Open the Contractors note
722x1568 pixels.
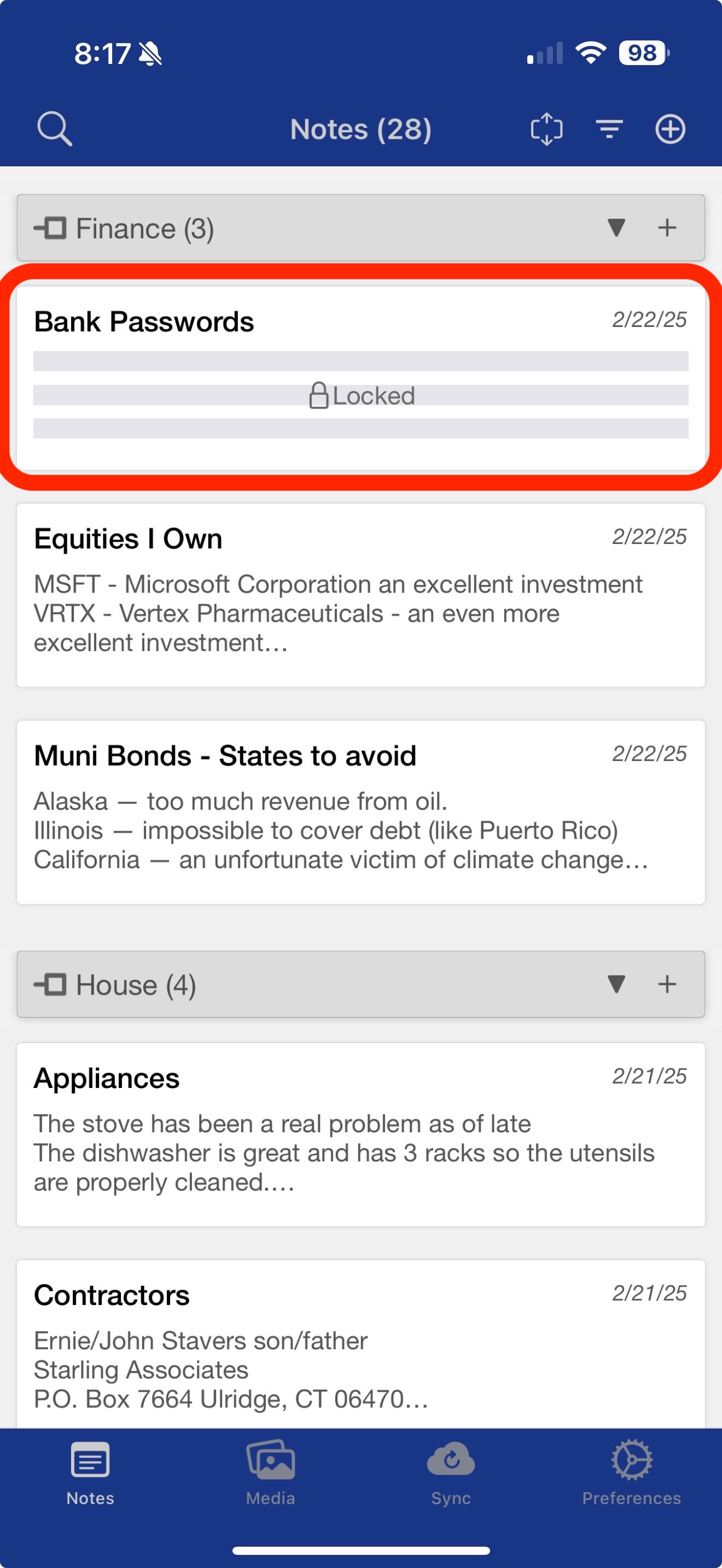[361, 1344]
